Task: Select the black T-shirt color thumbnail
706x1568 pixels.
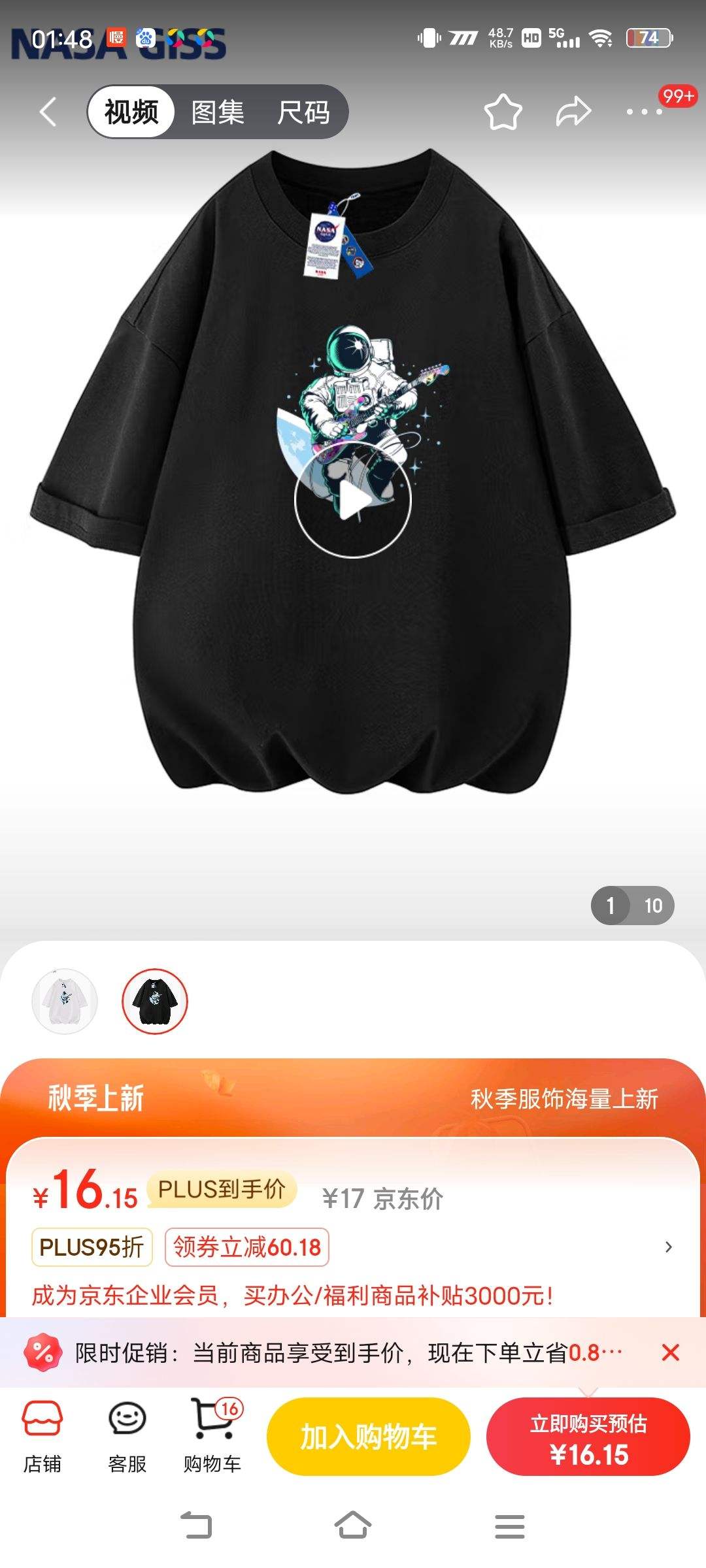Action: [x=155, y=1001]
